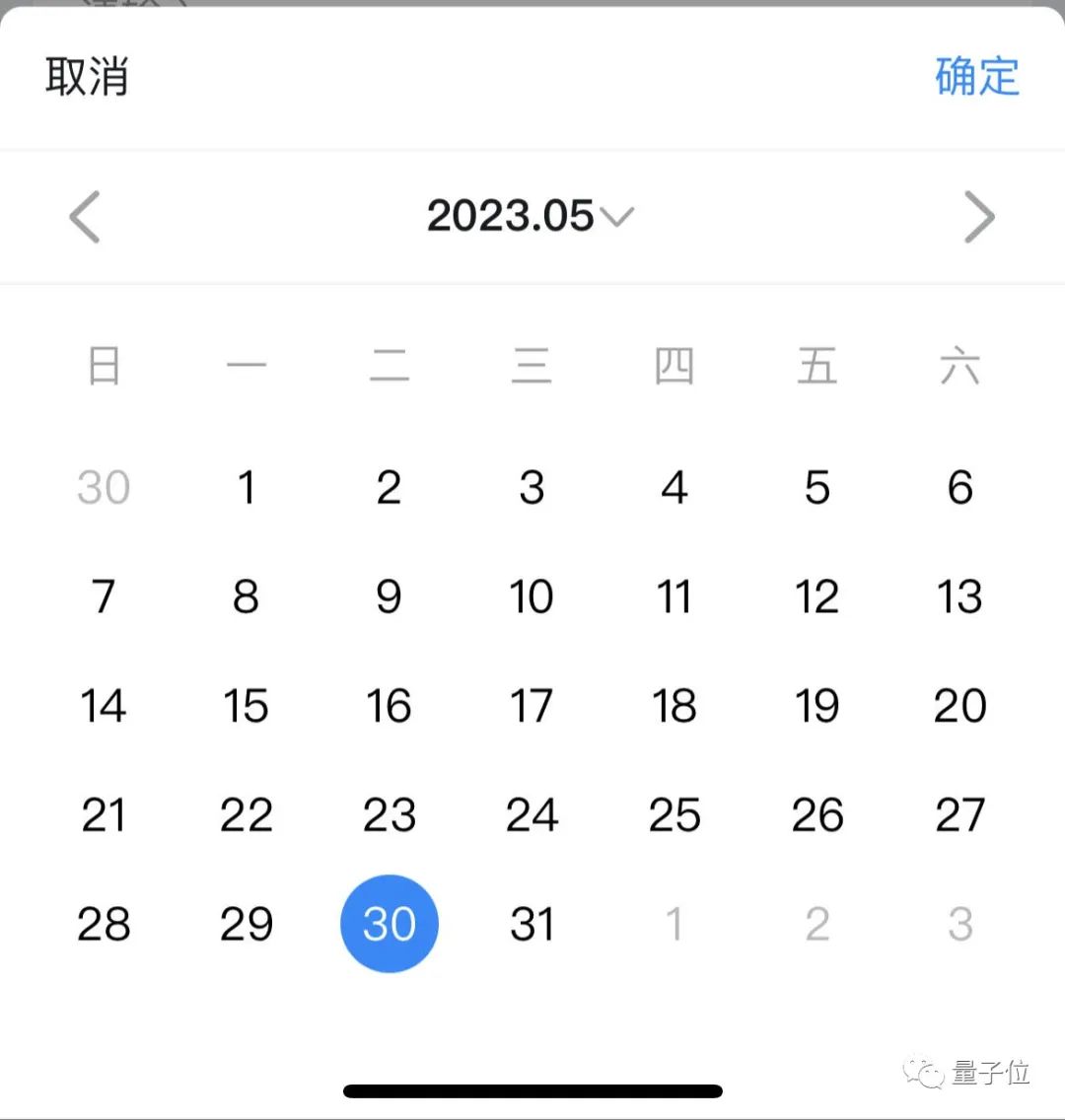This screenshot has height=1120, width=1065.
Task: Select May 1 in the calendar
Action: click(x=247, y=488)
